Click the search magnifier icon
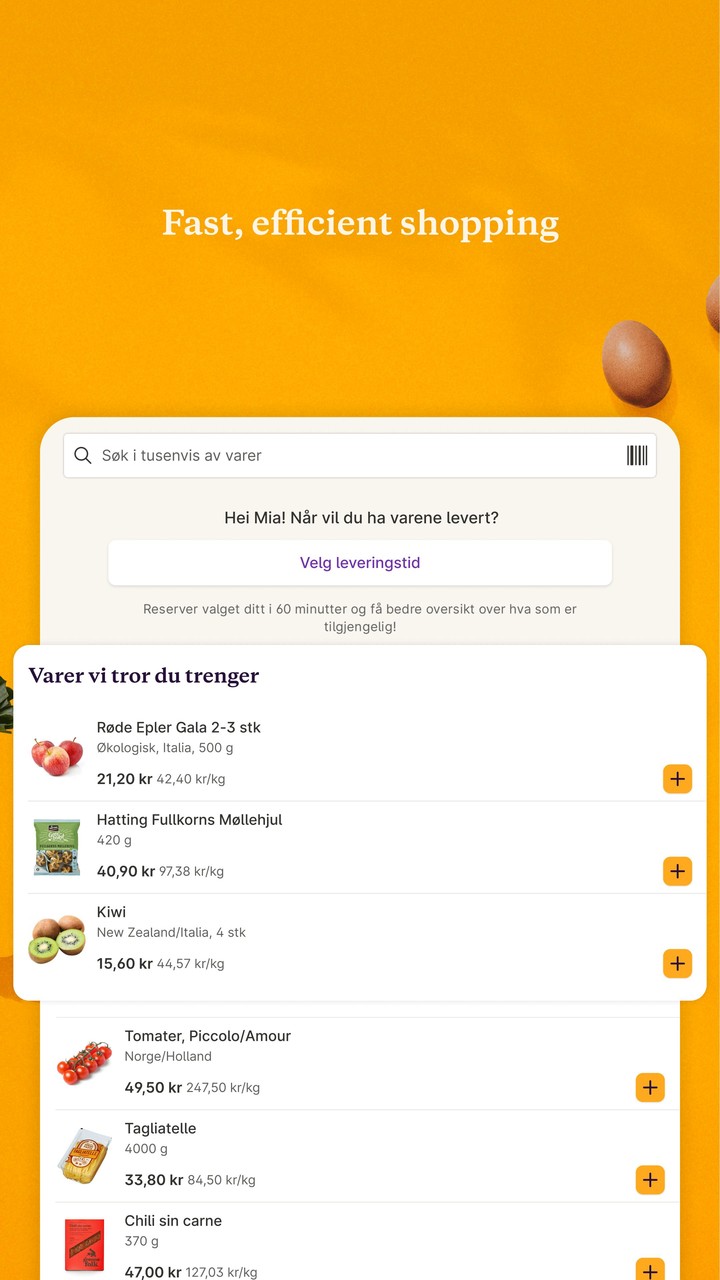The image size is (720, 1280). tap(83, 455)
